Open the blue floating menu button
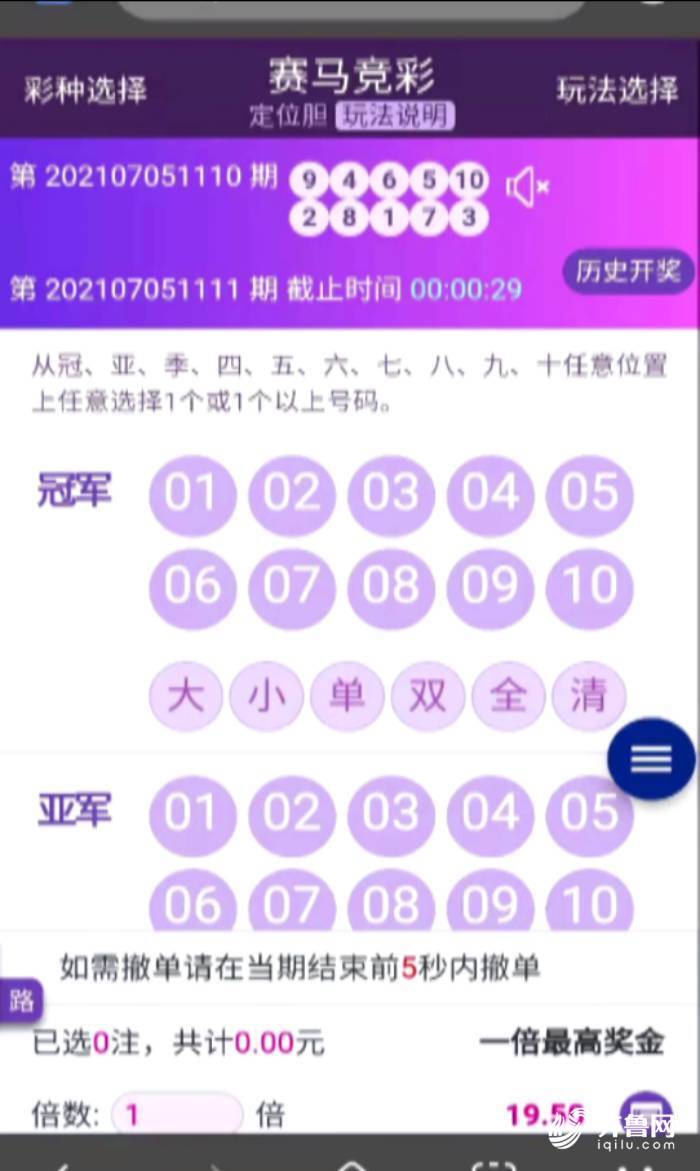Viewport: 700px width, 1171px height. tap(651, 759)
